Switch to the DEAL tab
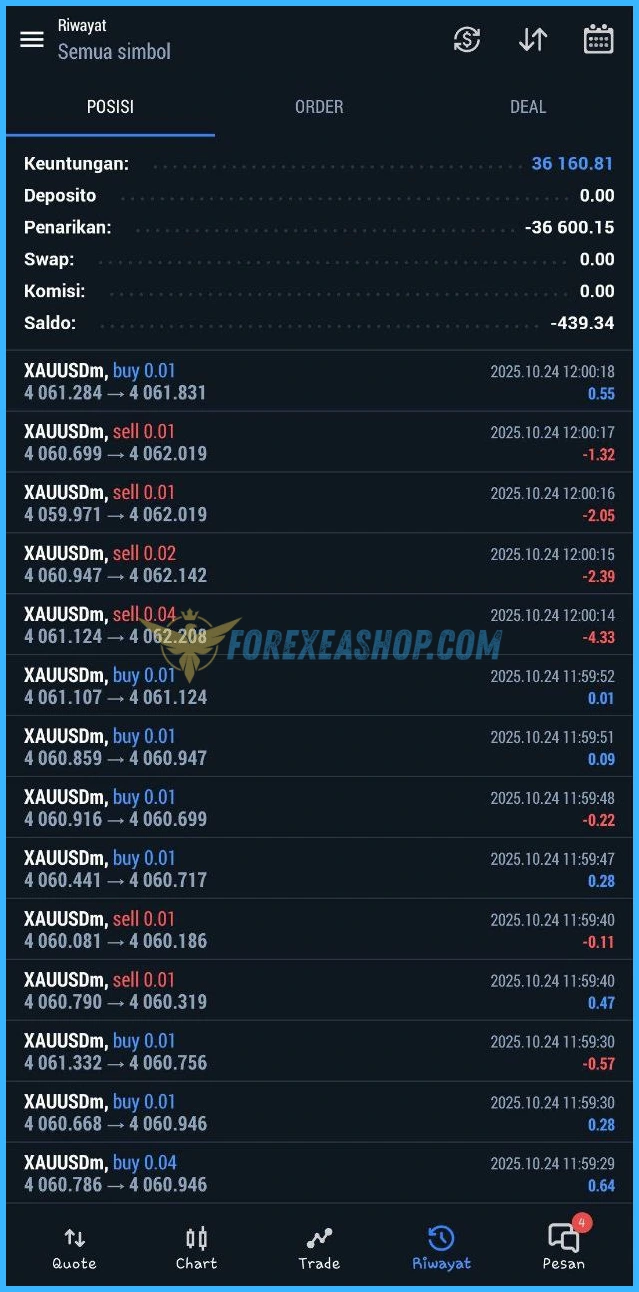The image size is (639, 1292). 527,107
